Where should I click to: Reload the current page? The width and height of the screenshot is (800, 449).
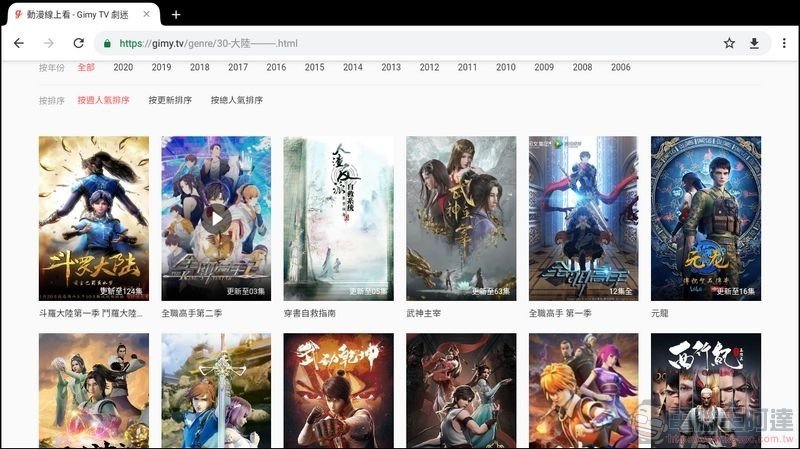[x=79, y=43]
